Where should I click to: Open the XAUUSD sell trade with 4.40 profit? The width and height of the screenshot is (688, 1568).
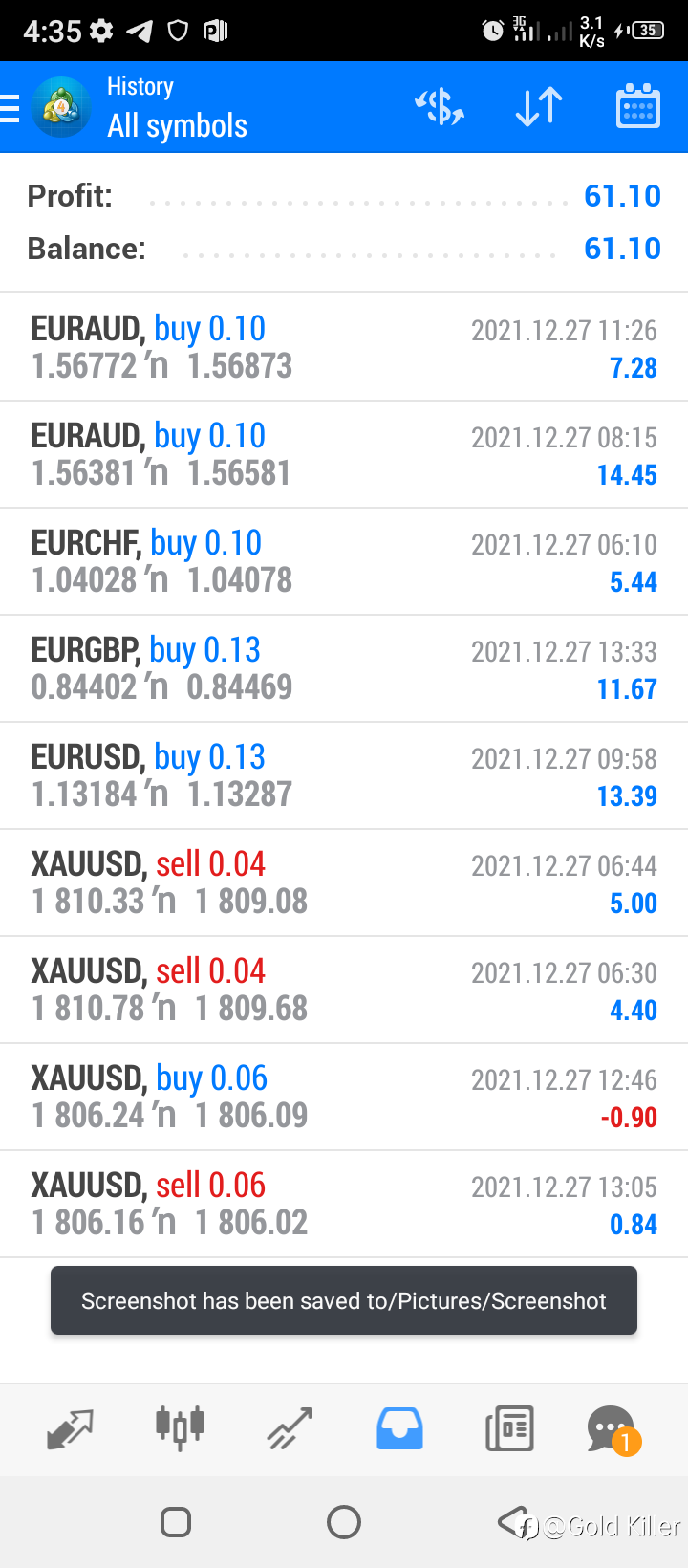344,990
